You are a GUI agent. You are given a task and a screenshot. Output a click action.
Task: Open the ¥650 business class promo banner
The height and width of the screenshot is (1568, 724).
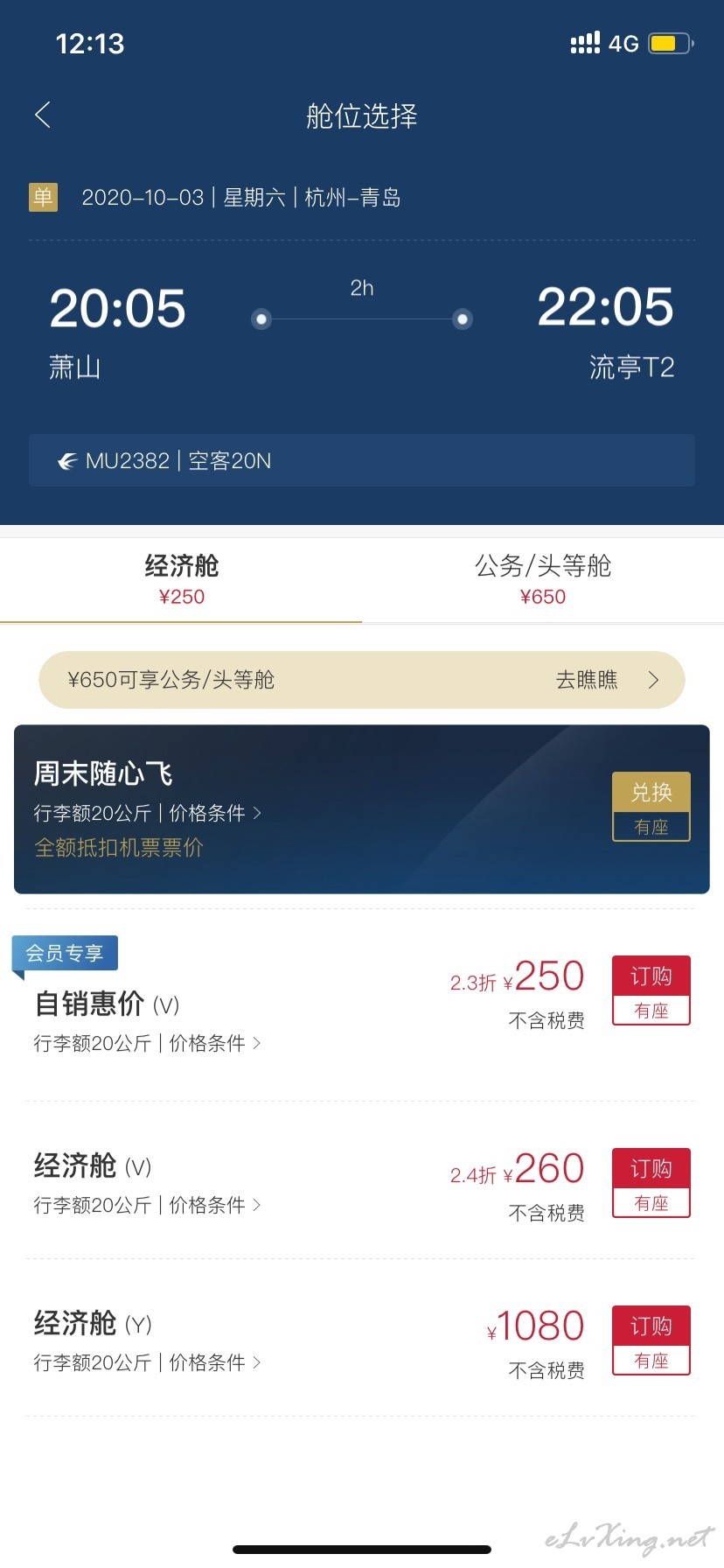pos(361,680)
